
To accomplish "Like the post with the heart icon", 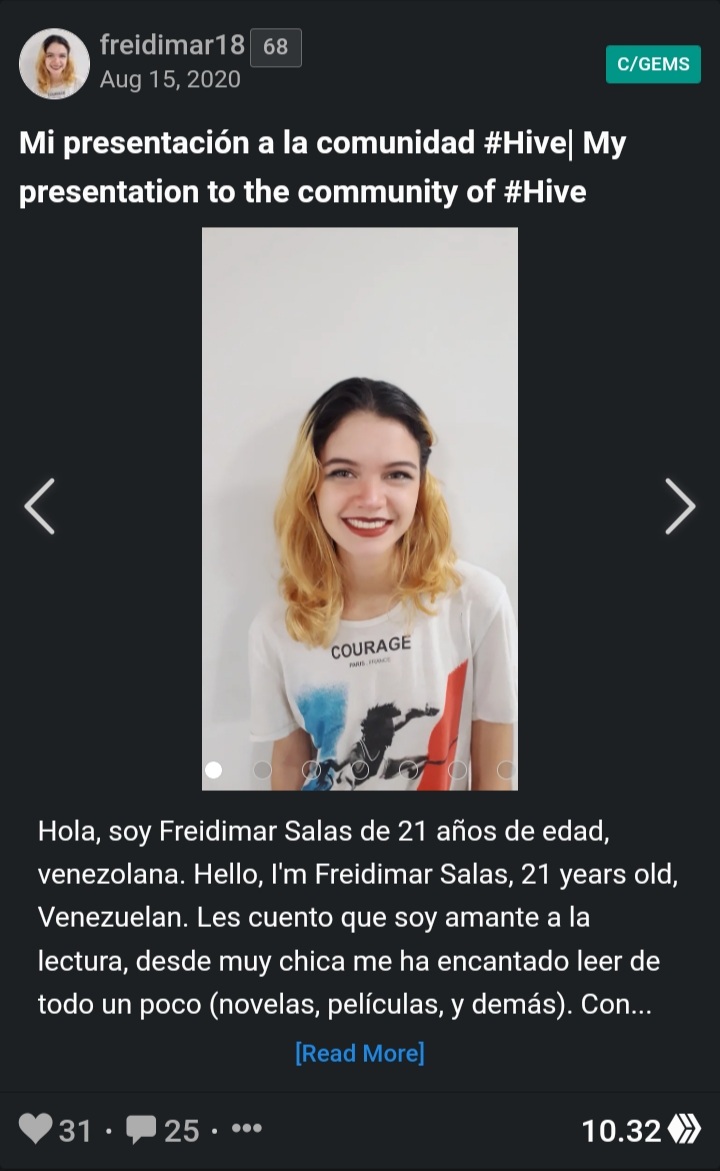I will [37, 1130].
